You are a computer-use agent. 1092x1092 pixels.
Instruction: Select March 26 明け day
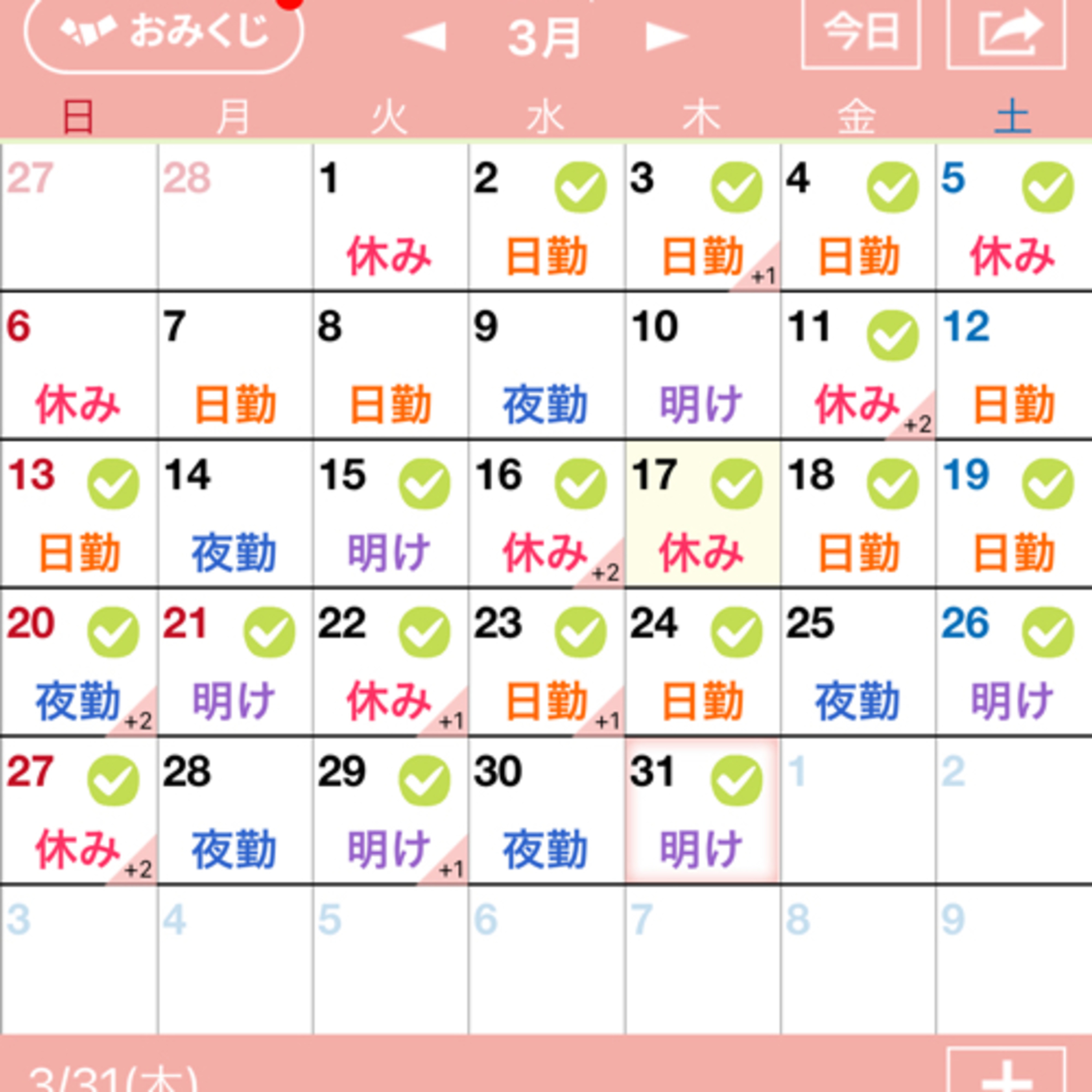click(x=1014, y=662)
